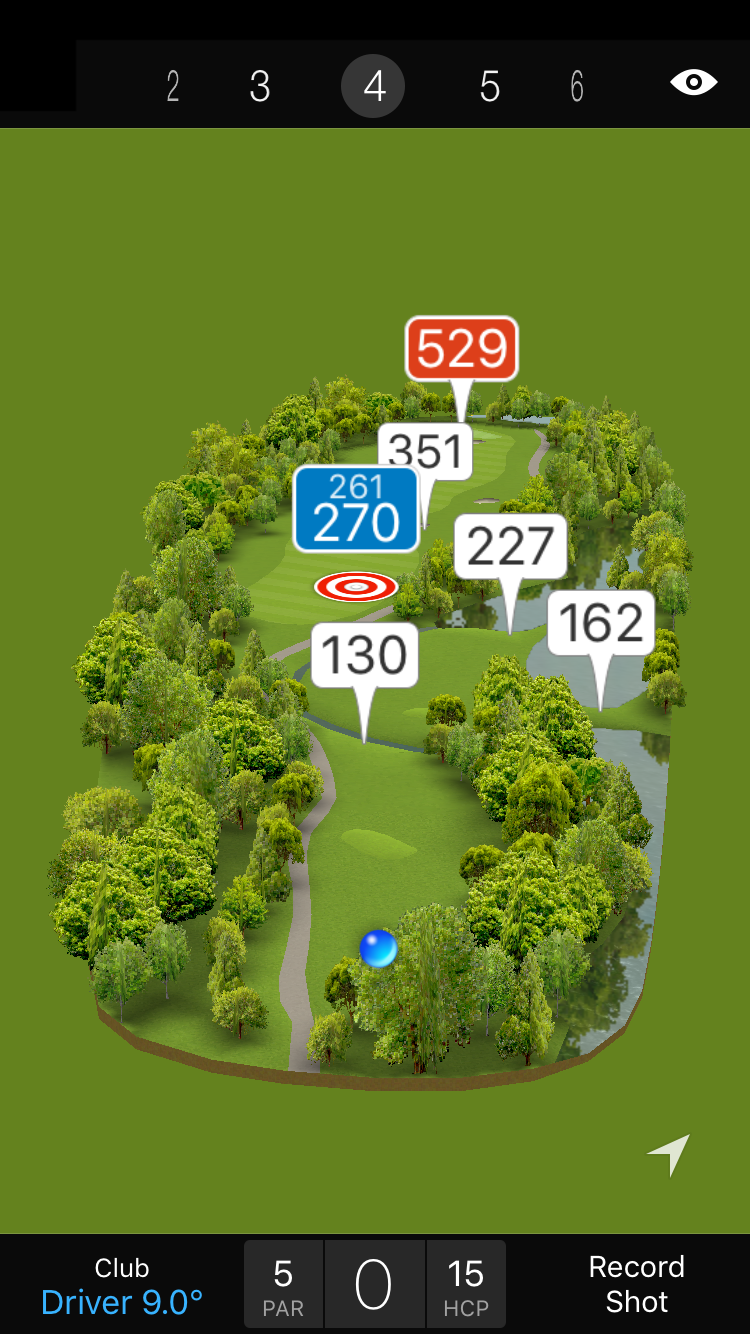This screenshot has height=1334, width=750.
Task: Toggle the eye view icon
Action: 693,83
